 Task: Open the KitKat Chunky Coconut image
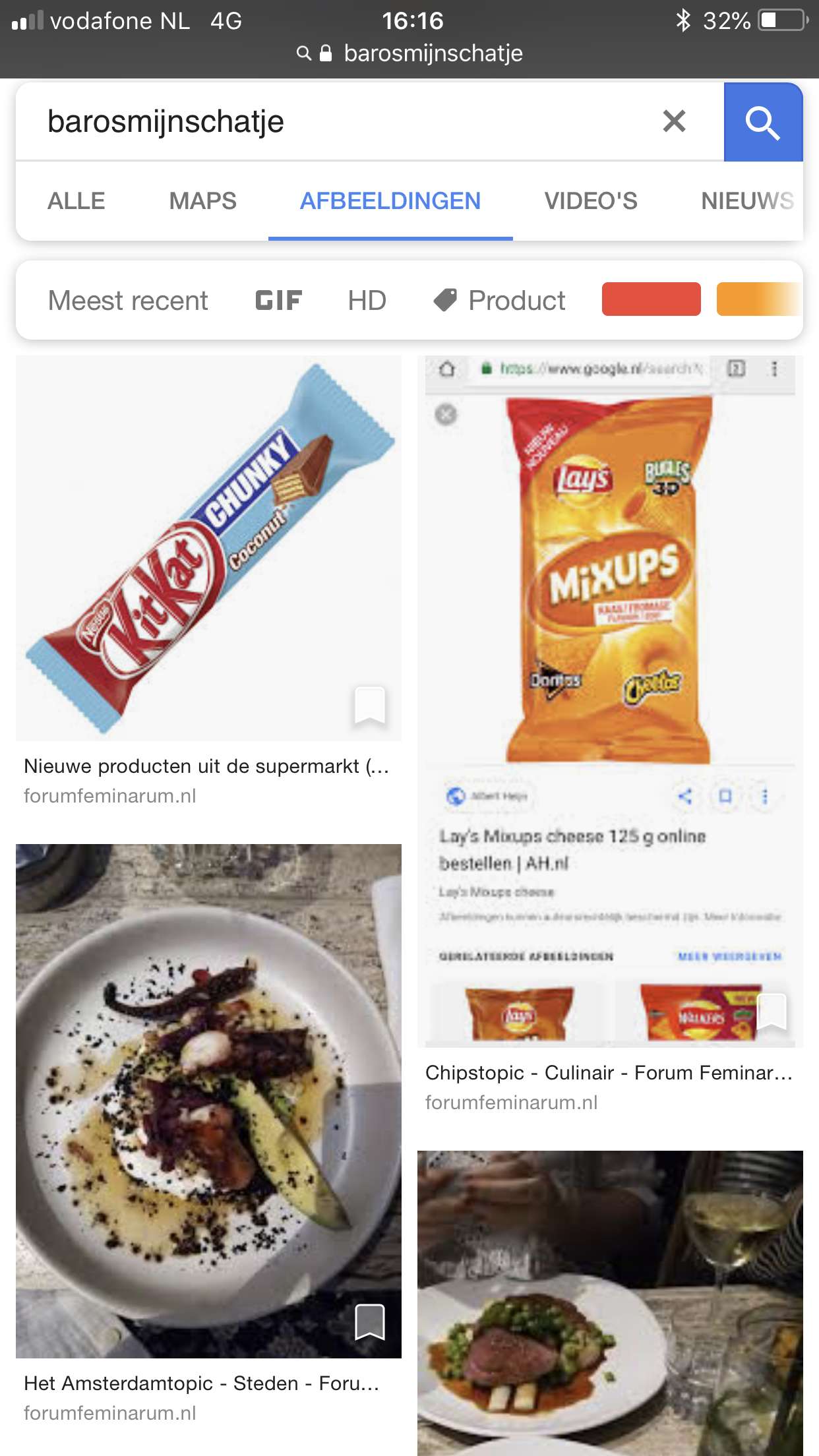pyautogui.click(x=208, y=548)
